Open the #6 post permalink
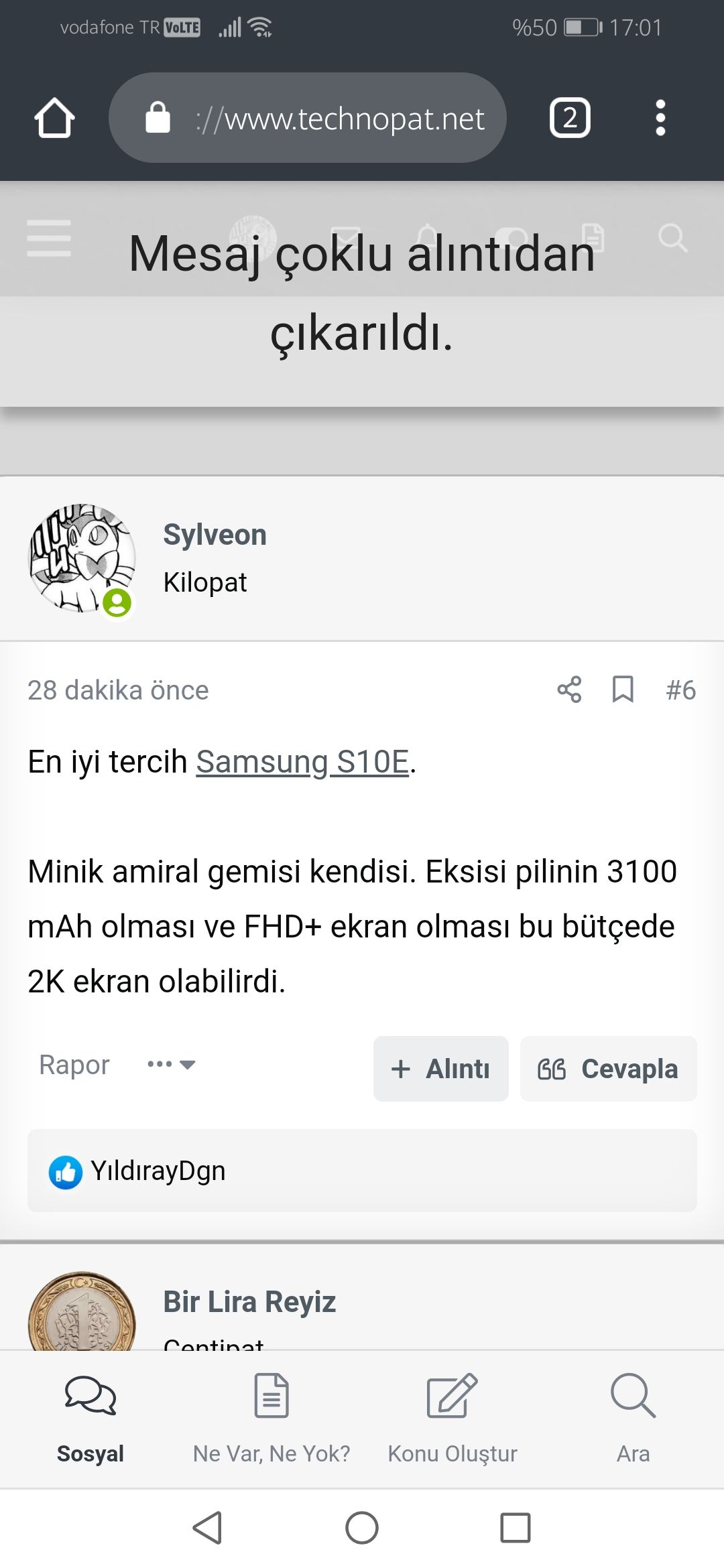The image size is (724, 1568). click(680, 690)
